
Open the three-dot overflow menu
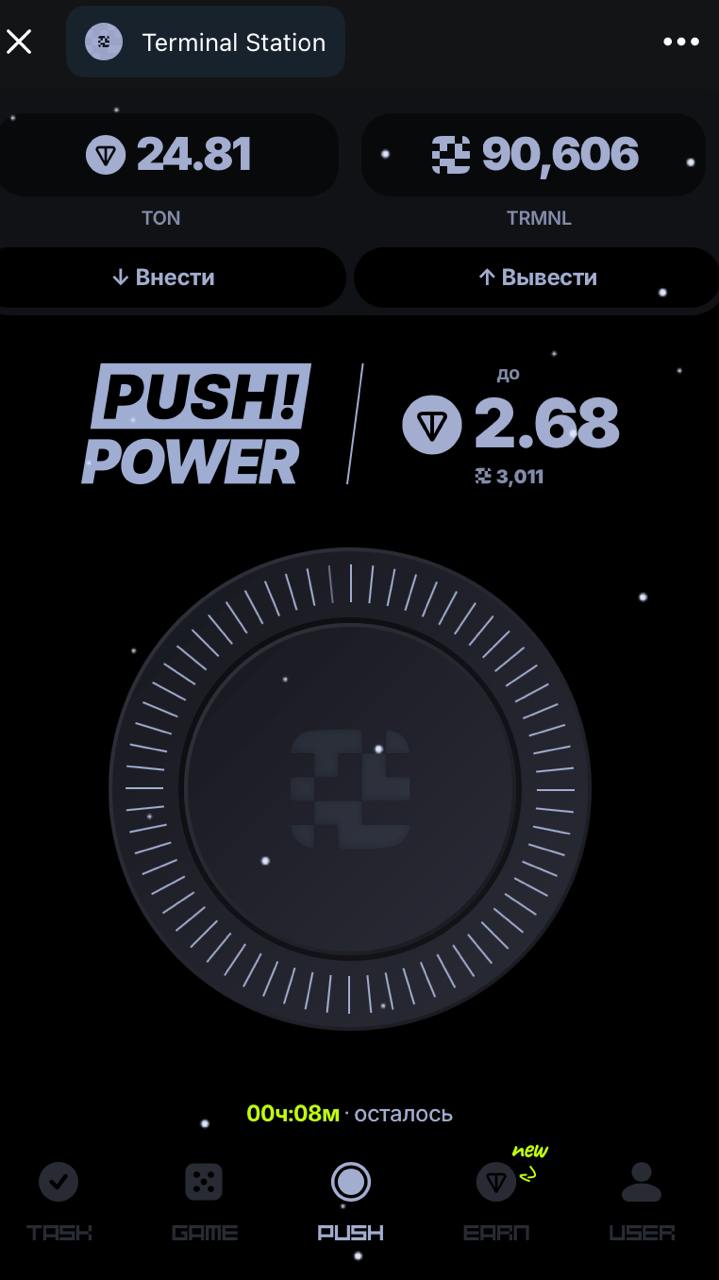pos(681,42)
